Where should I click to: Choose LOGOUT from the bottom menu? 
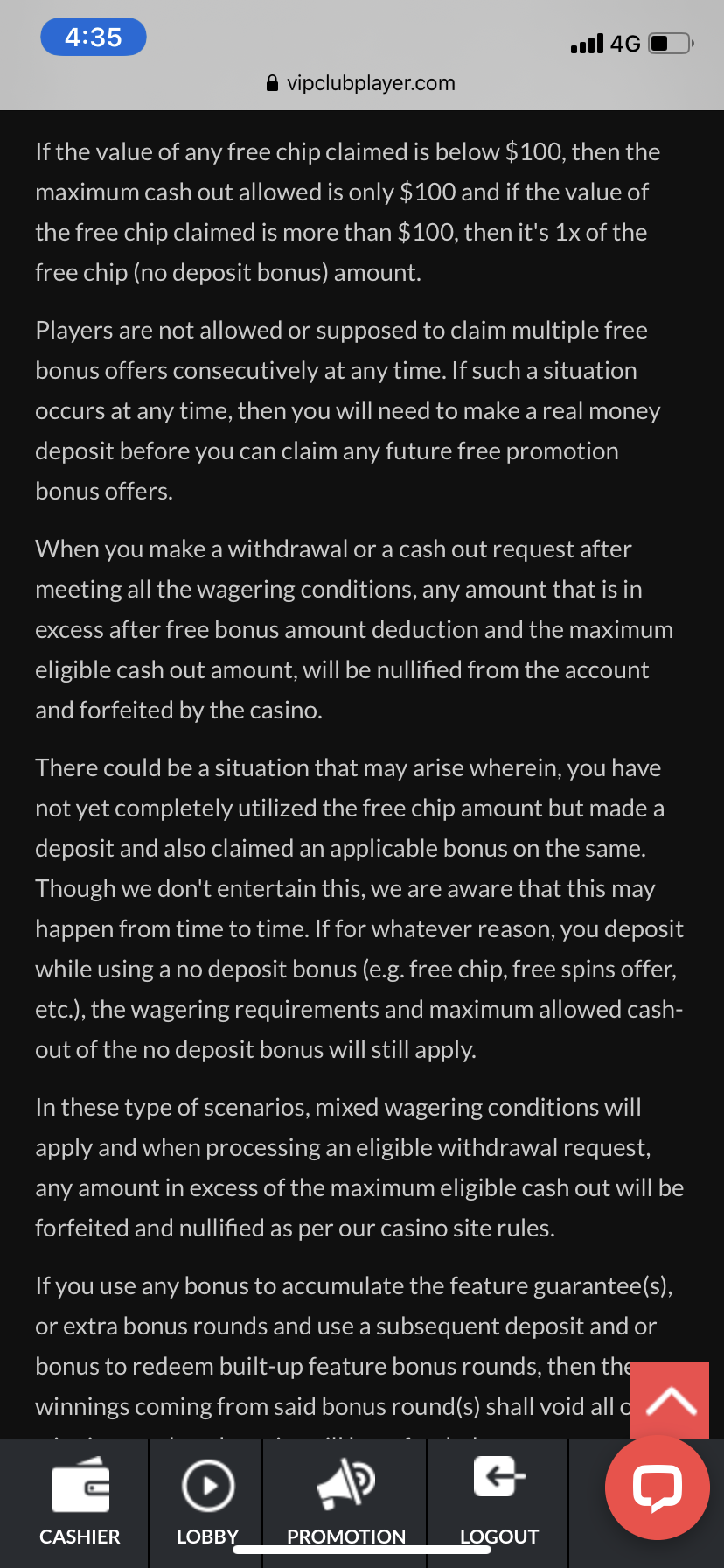498,1536
